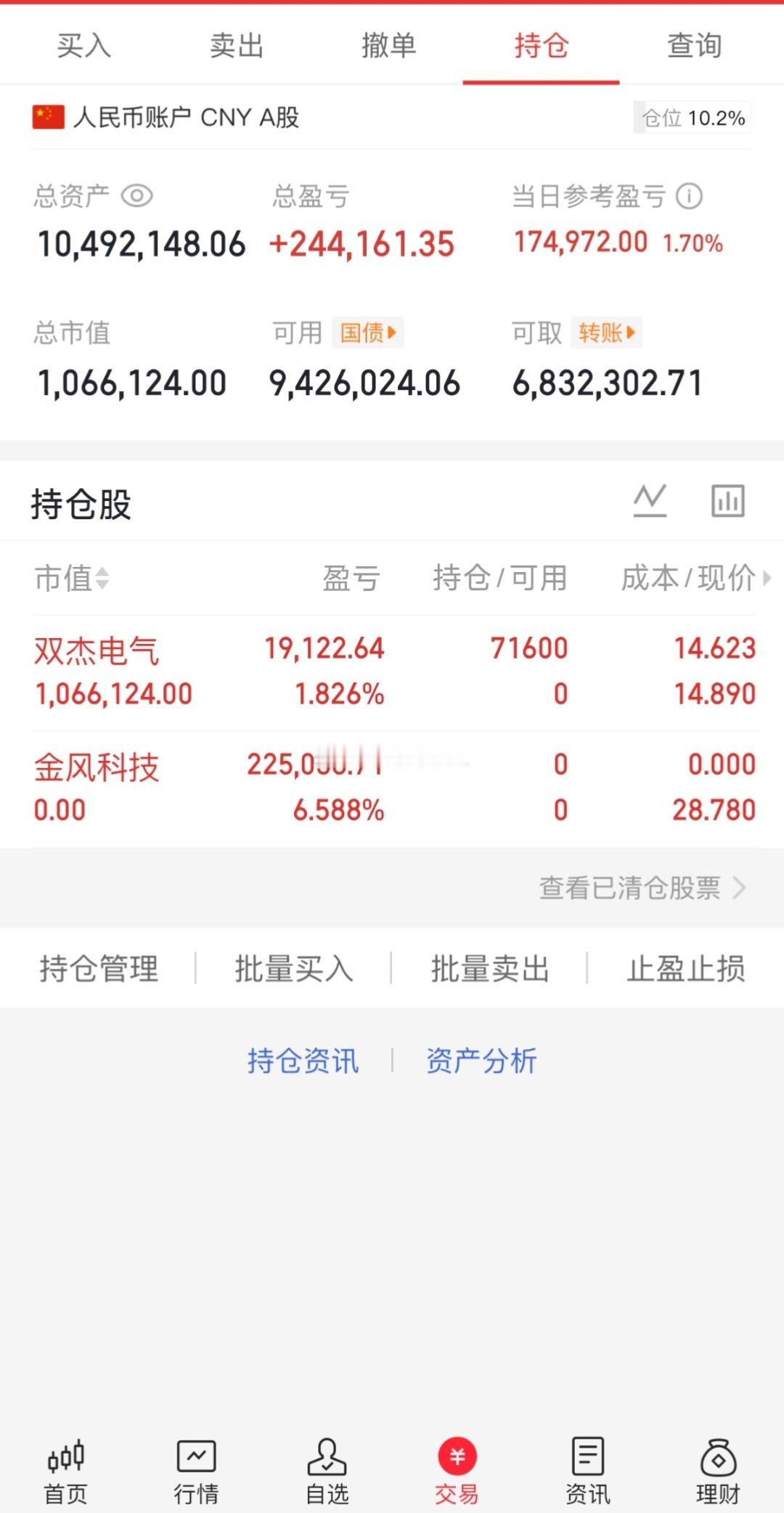Click the arrow beside 成本/现价 column

[766, 578]
